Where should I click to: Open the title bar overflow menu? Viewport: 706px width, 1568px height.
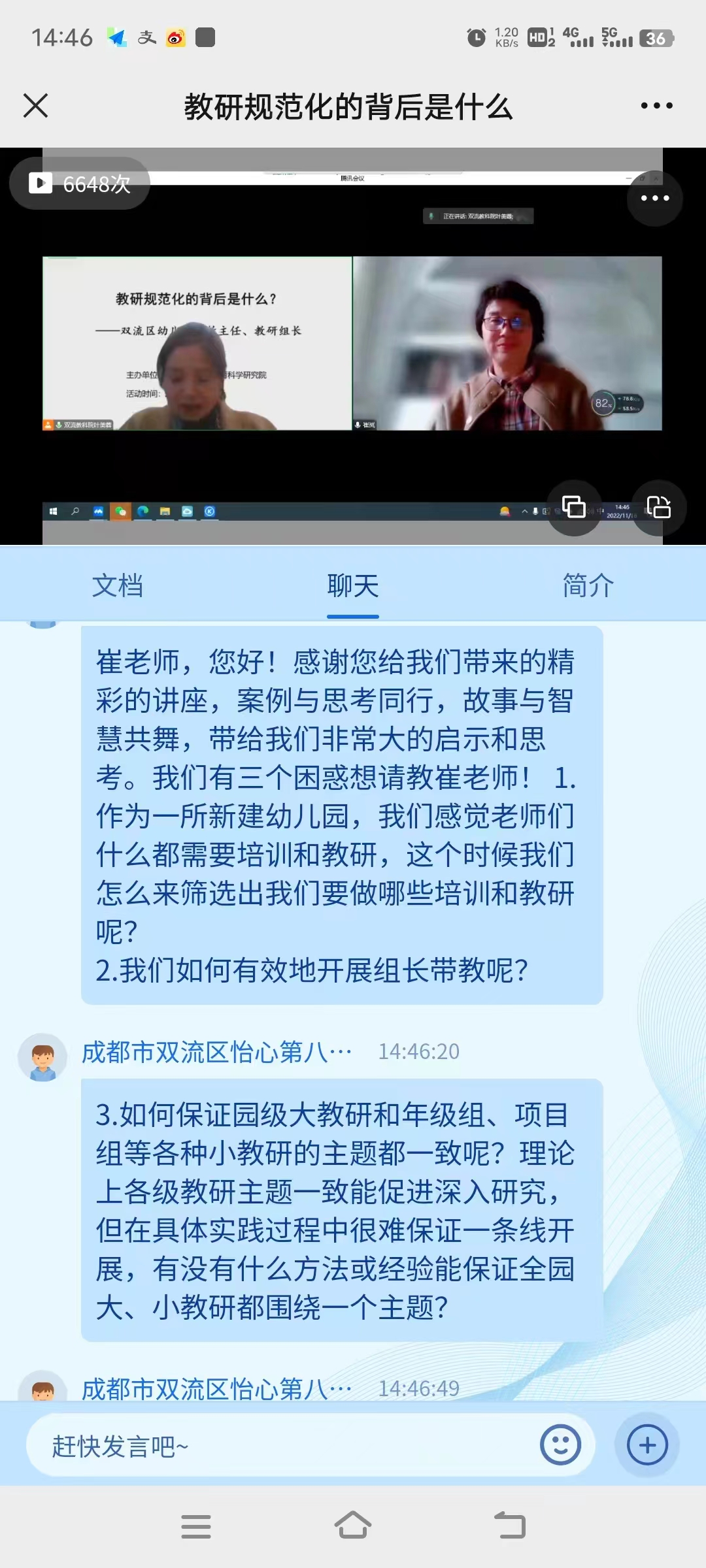pos(656,105)
